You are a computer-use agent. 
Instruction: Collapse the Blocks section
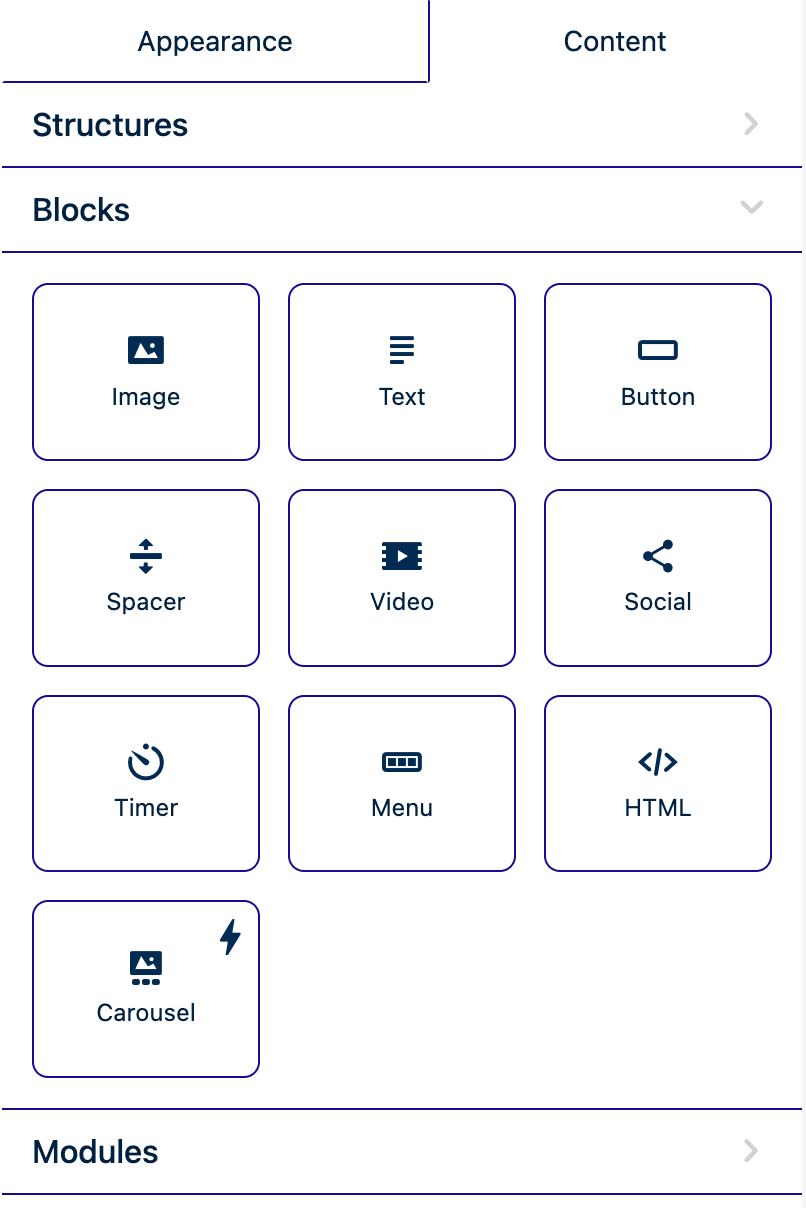click(400, 210)
